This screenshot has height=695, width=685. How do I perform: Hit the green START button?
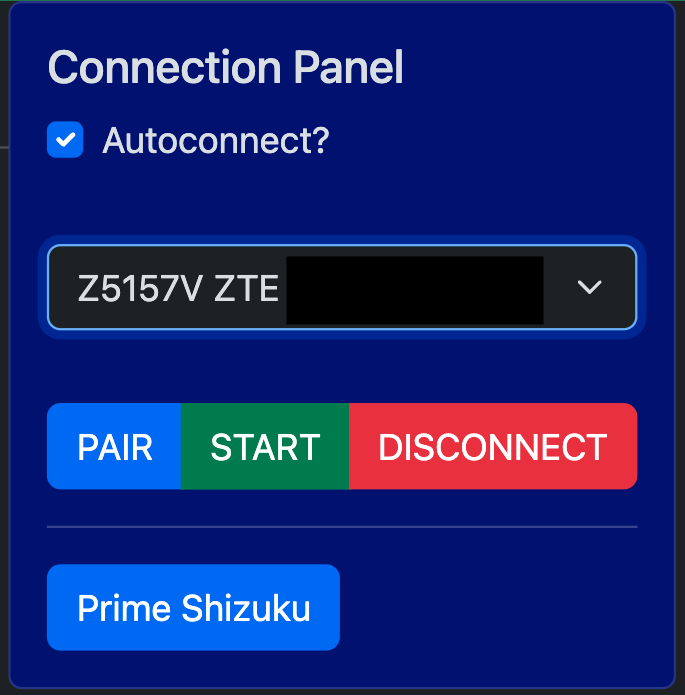coord(265,447)
